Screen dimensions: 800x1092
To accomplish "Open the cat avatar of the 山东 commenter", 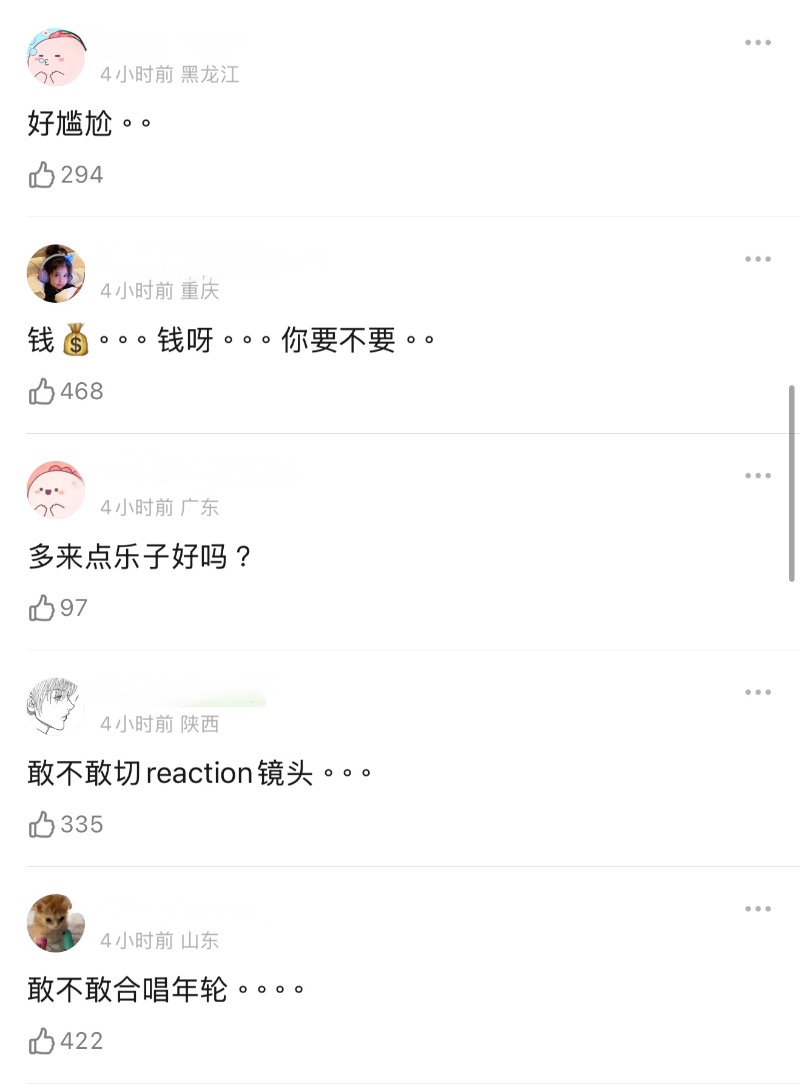I will [x=56, y=923].
